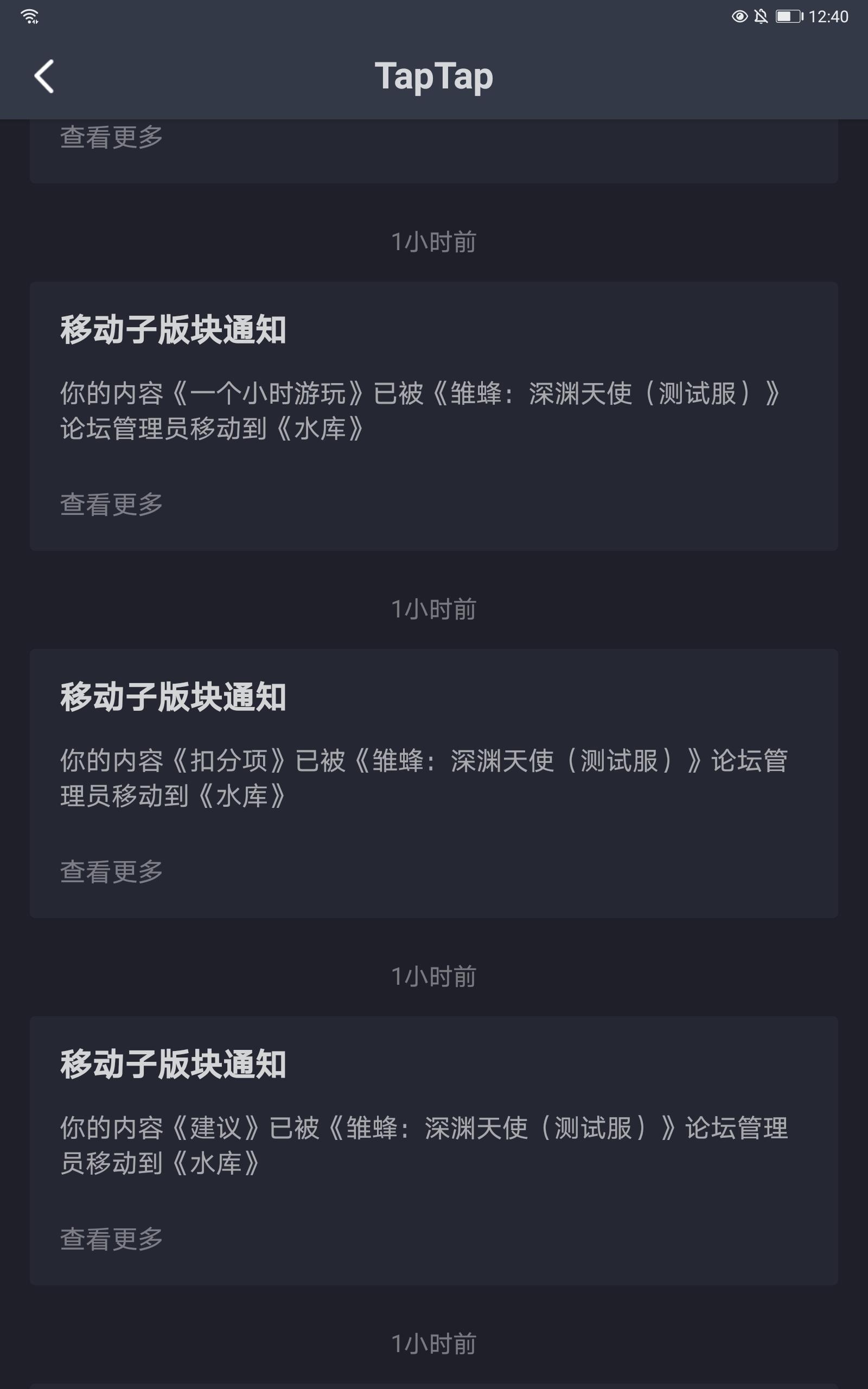Screen dimensions: 868x1389
Task: Go back using the header arrow
Action: pyautogui.click(x=44, y=77)
